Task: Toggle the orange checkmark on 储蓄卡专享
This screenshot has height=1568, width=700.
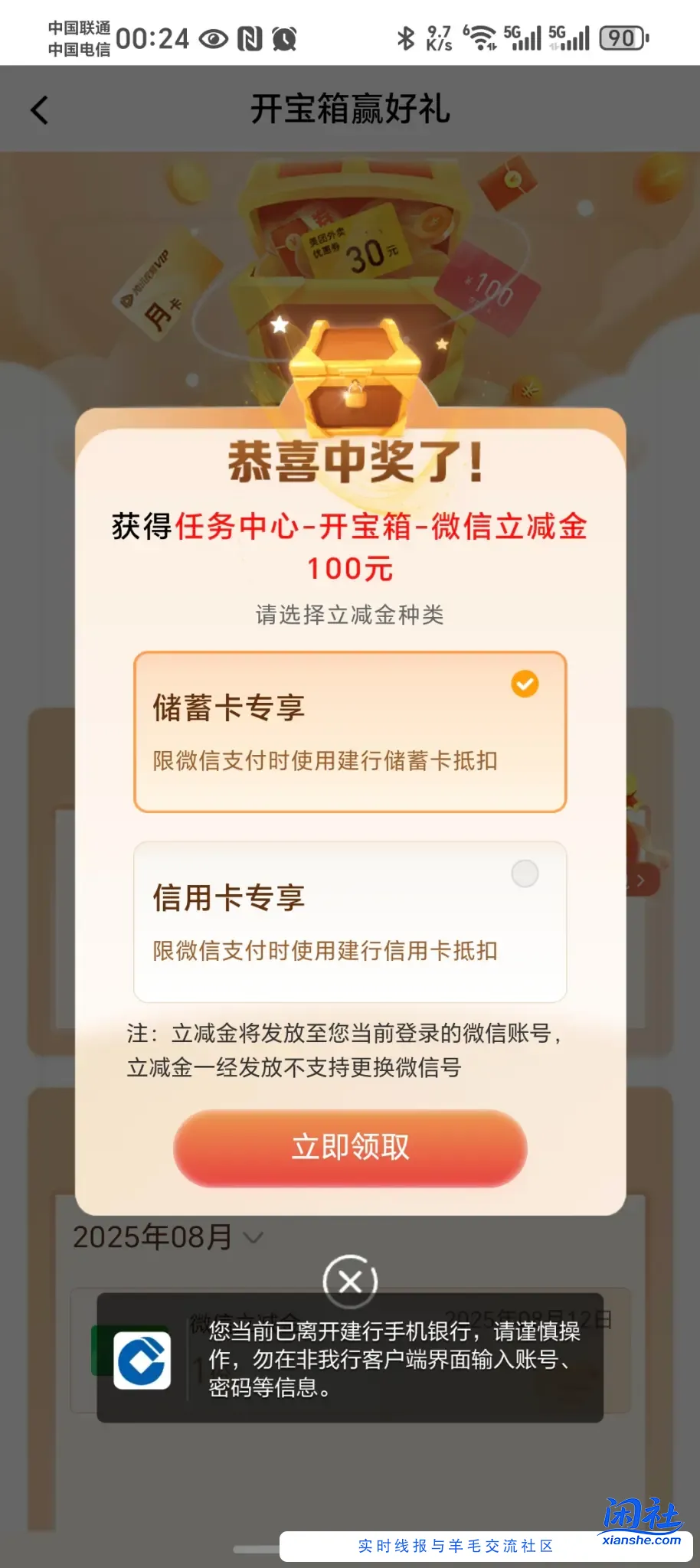Action: point(524,684)
